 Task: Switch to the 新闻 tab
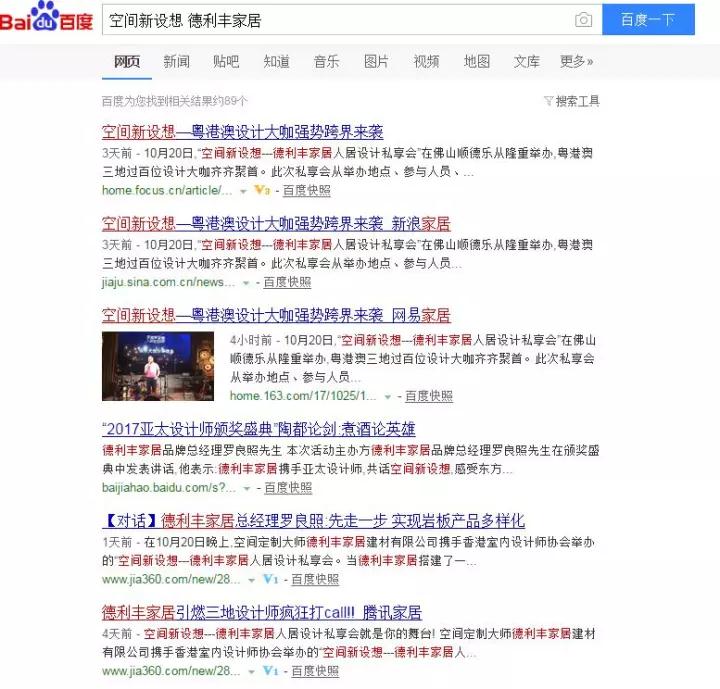pyautogui.click(x=177, y=62)
